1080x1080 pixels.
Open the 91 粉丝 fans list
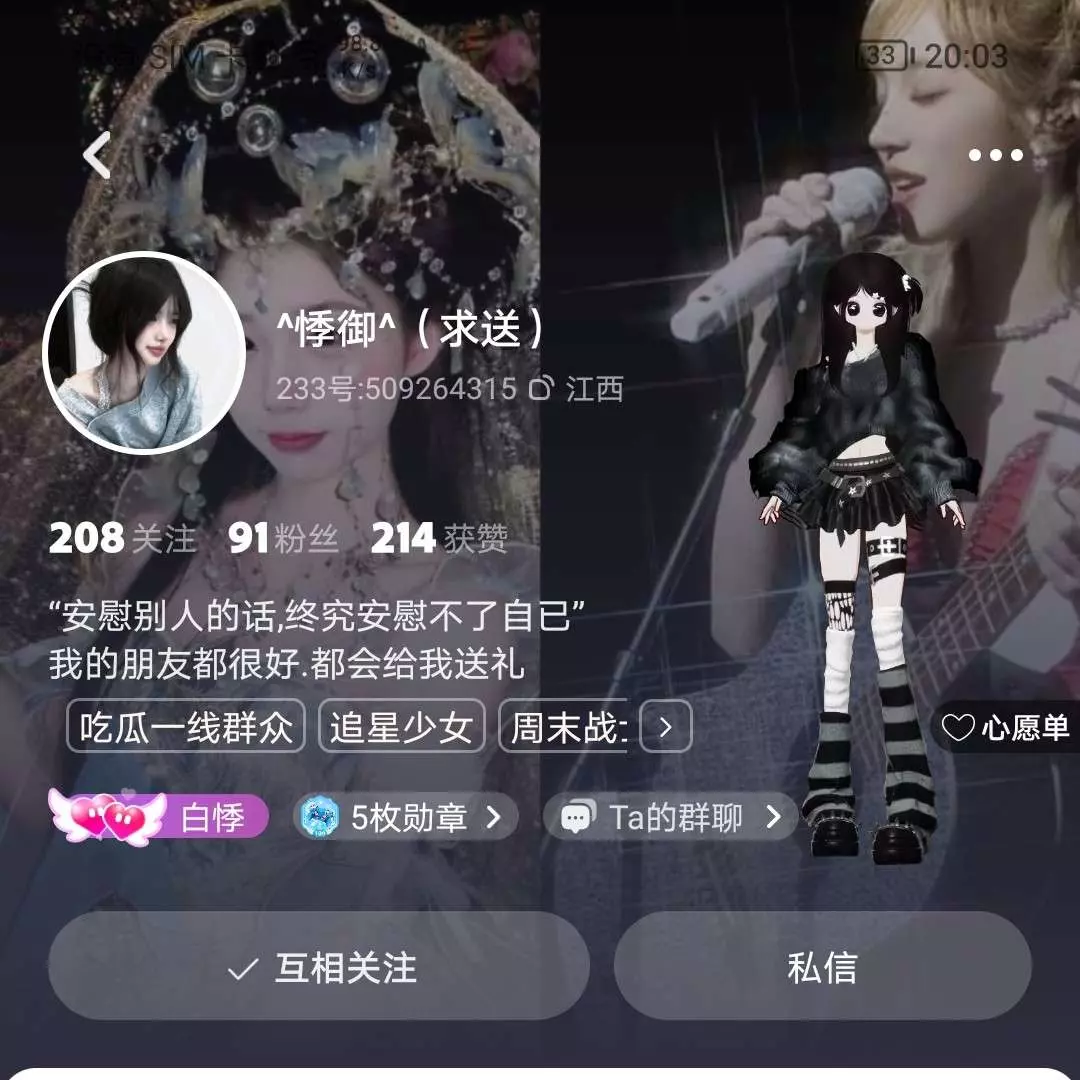click(x=283, y=539)
